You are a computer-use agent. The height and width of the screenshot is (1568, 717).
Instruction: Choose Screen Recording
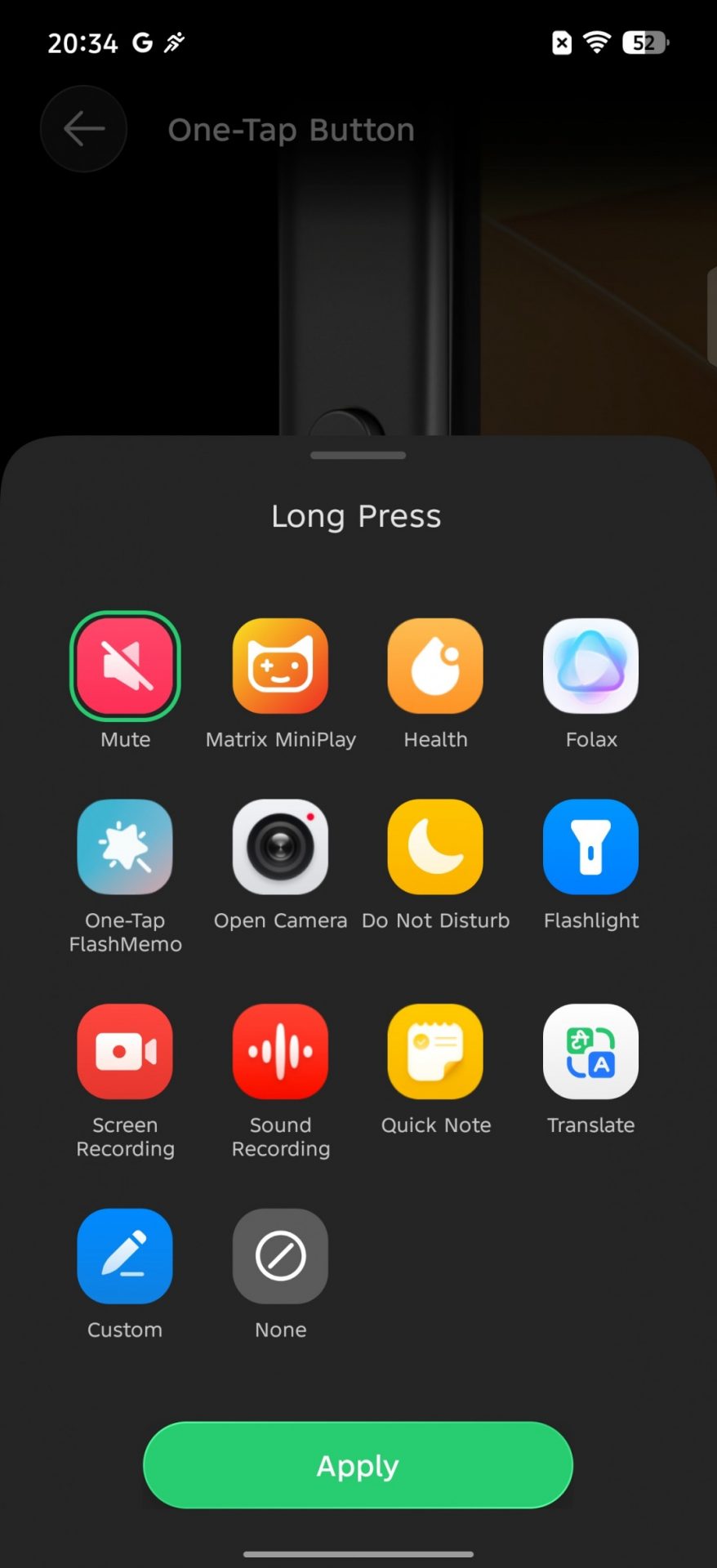pos(125,1051)
